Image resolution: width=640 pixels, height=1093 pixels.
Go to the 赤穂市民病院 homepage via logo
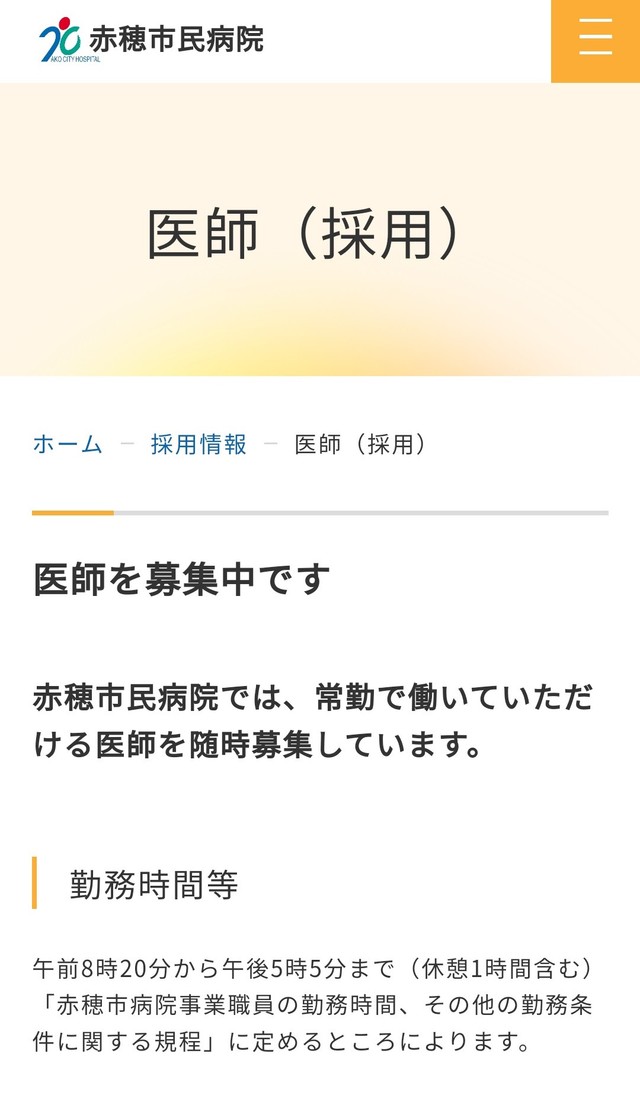(x=151, y=40)
